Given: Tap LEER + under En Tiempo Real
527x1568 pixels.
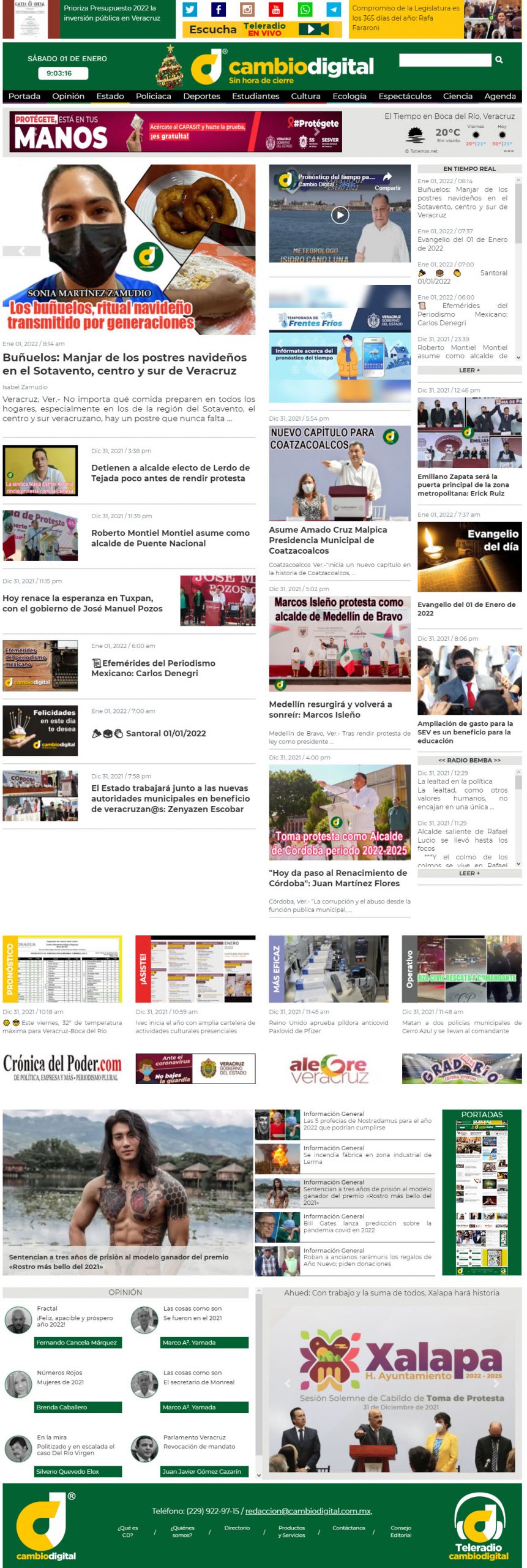Looking at the screenshot, I should pyautogui.click(x=469, y=371).
